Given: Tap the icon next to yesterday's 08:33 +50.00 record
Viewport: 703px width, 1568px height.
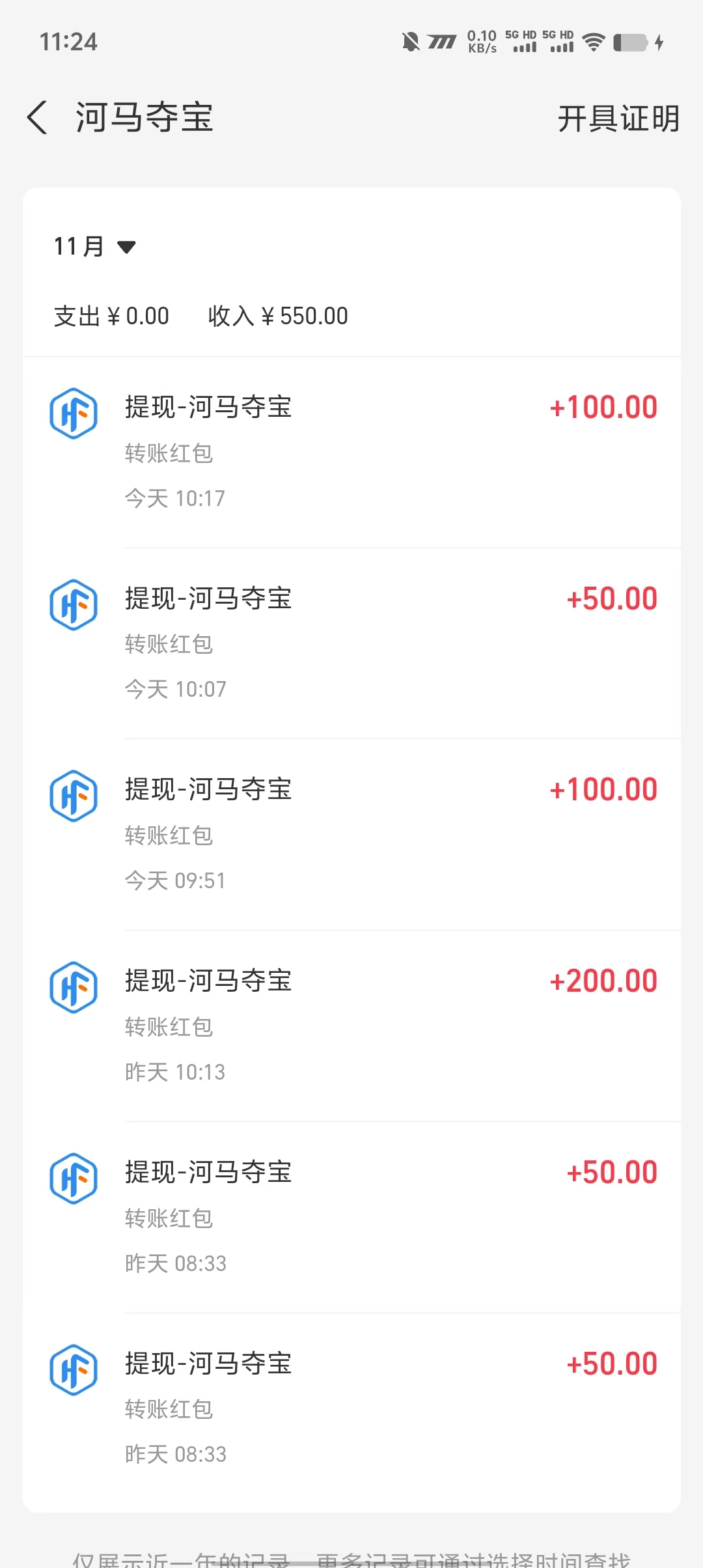Looking at the screenshot, I should click(x=72, y=1178).
